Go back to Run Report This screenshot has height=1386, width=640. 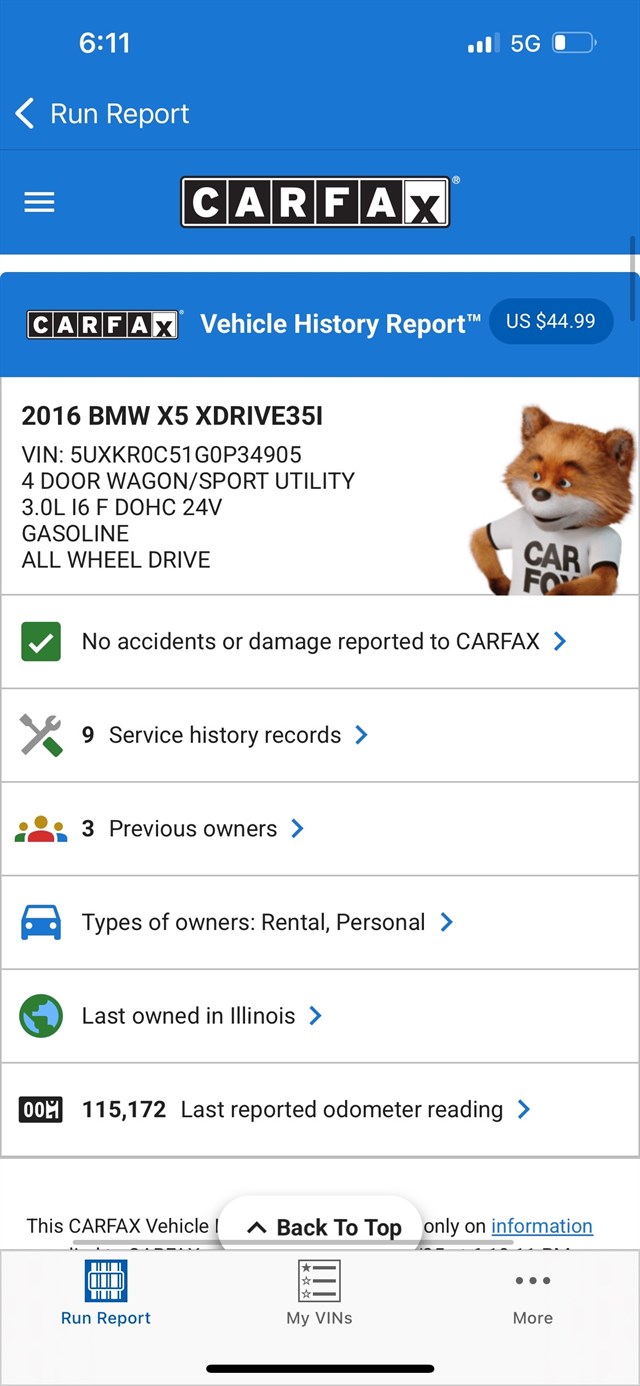coord(100,114)
